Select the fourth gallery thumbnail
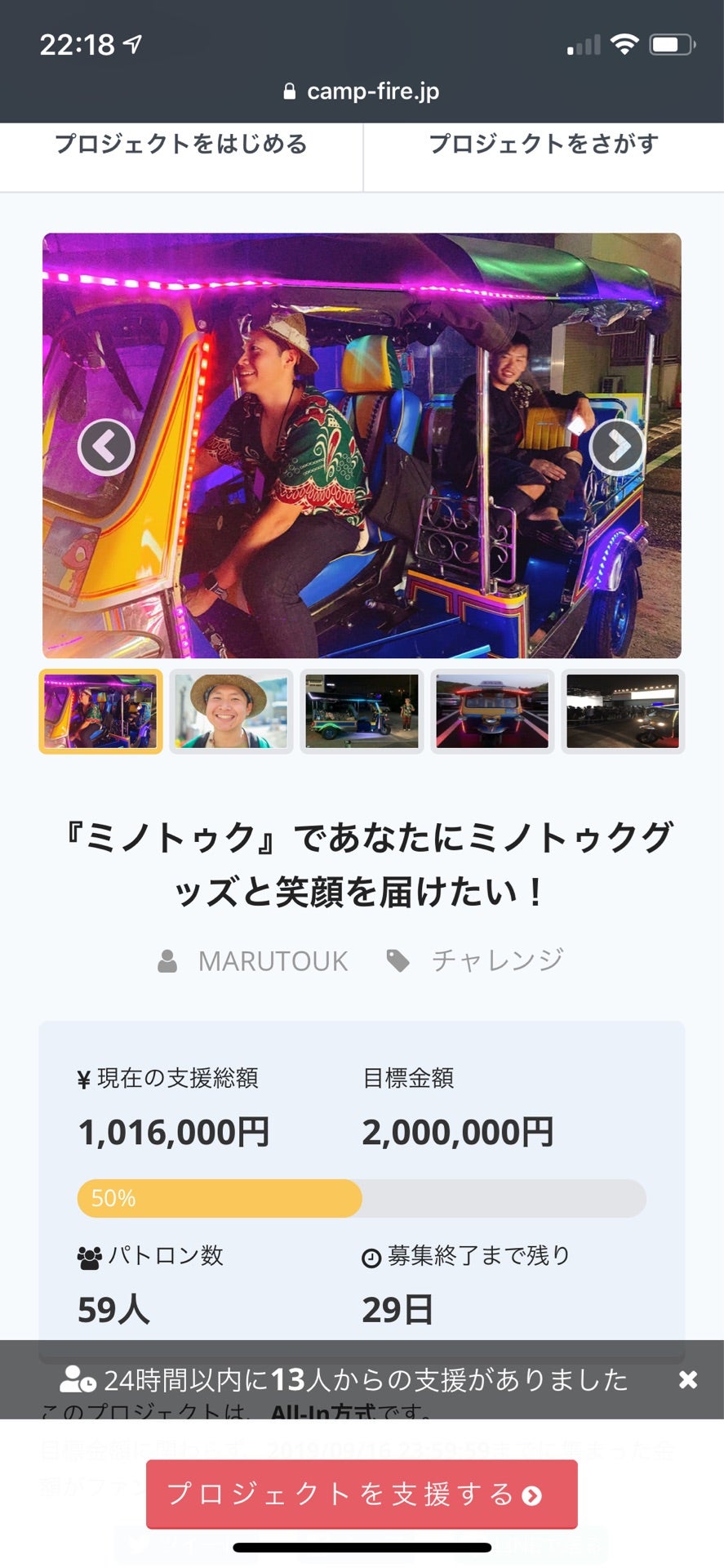Viewport: 724px width, 1568px height. (x=492, y=711)
